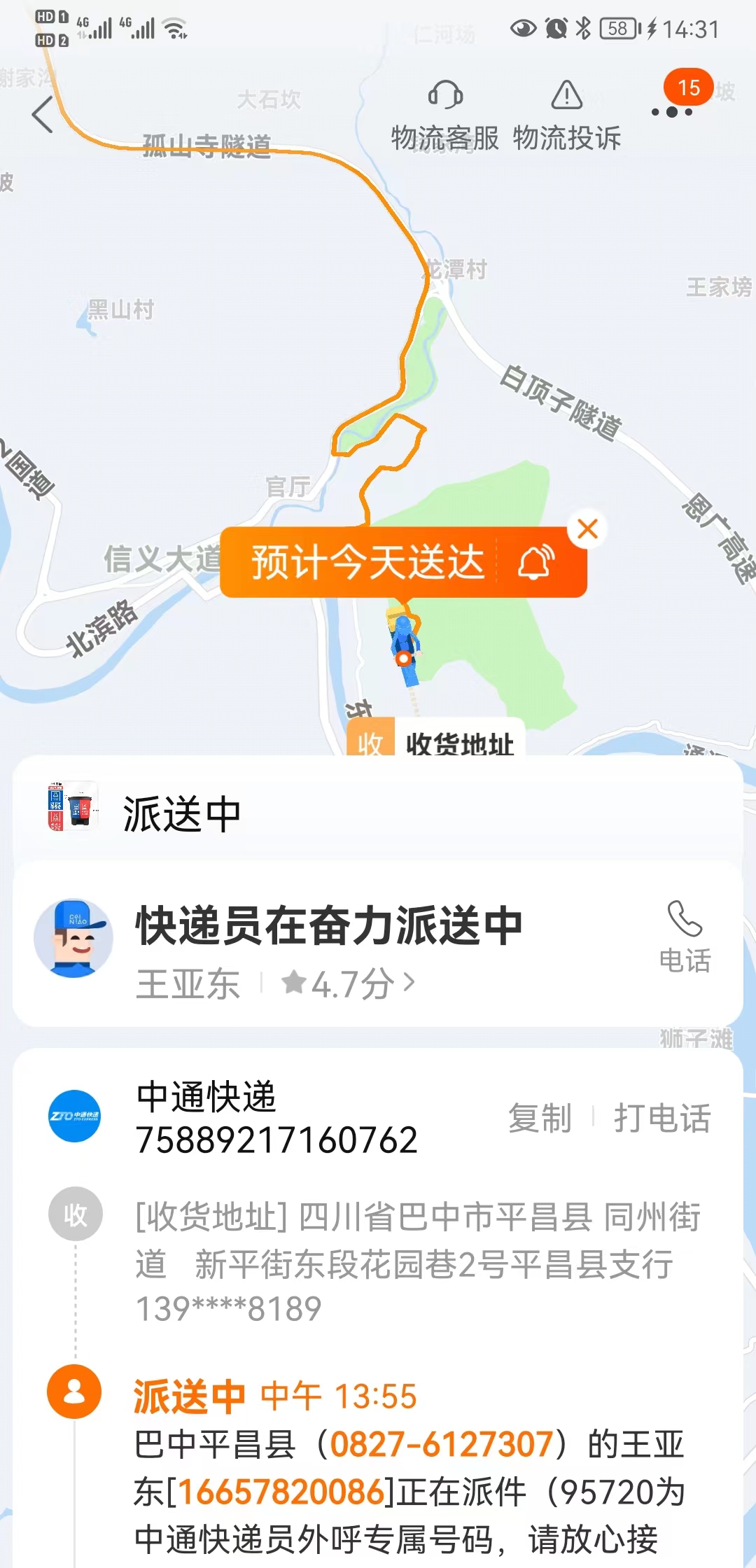Open 物流投诉 logistics complaint
This screenshot has width=756, height=1568.
tap(567, 116)
